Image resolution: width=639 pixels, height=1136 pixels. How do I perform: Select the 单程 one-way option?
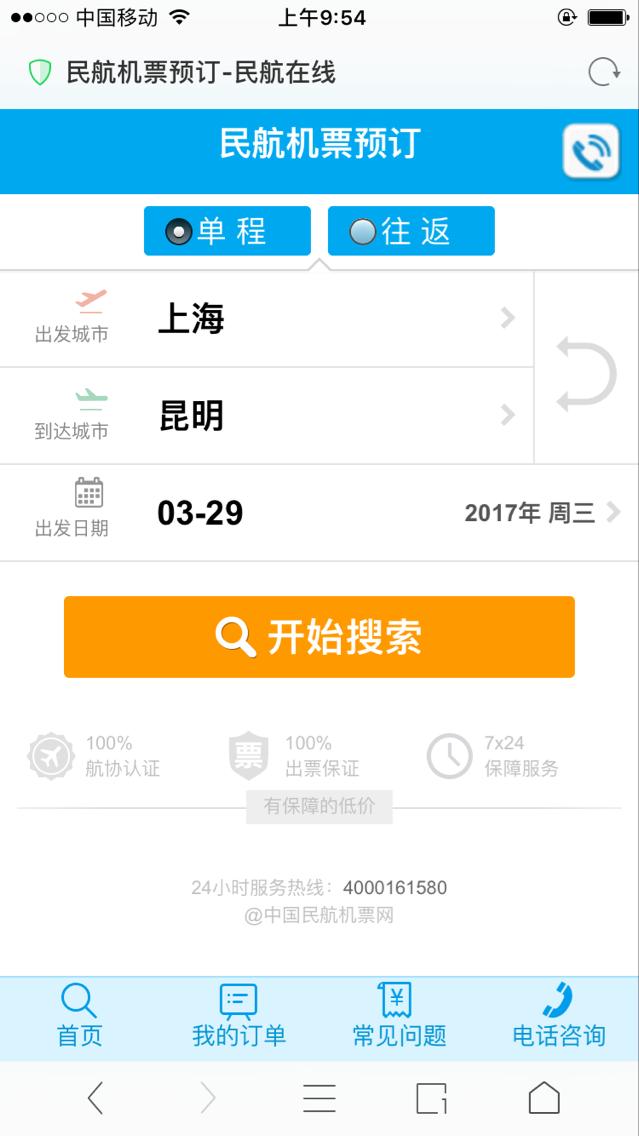(227, 231)
